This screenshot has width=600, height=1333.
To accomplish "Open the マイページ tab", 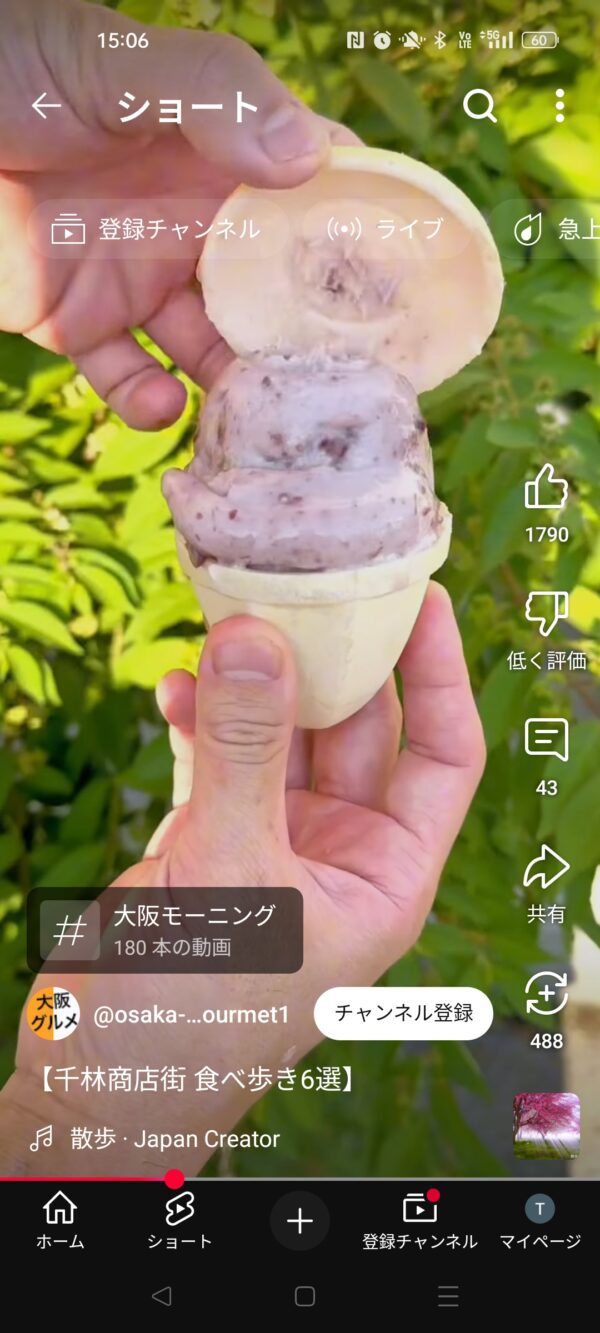I will (540, 1220).
